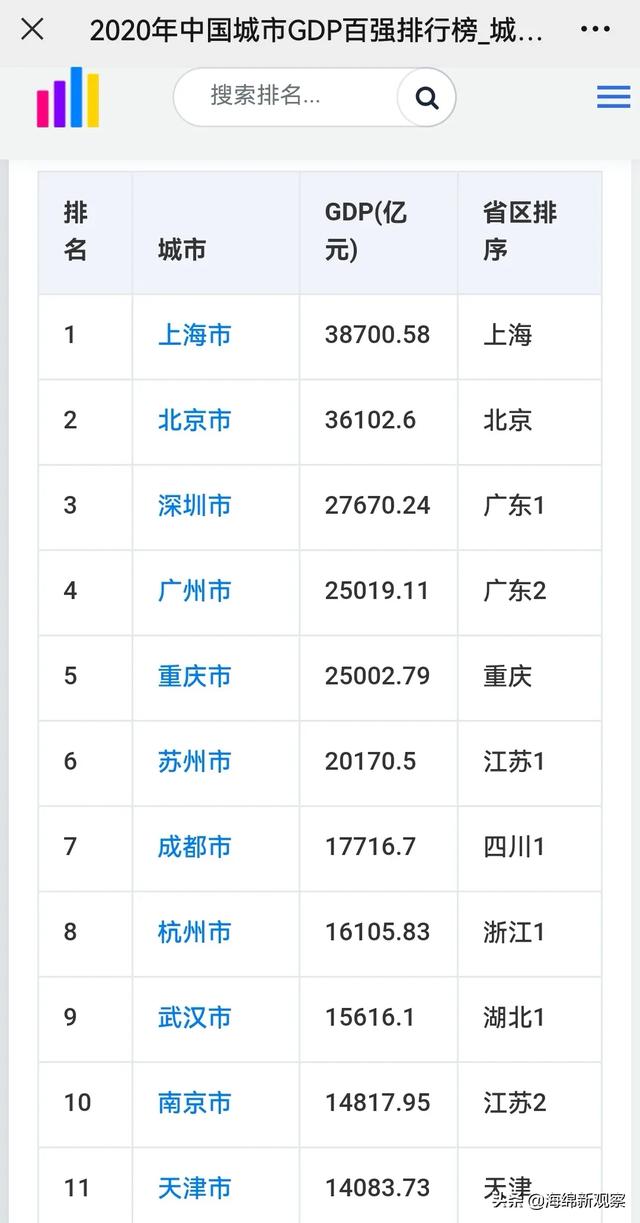Open the 苏州市 city link
This screenshot has width=640, height=1223.
point(194,761)
